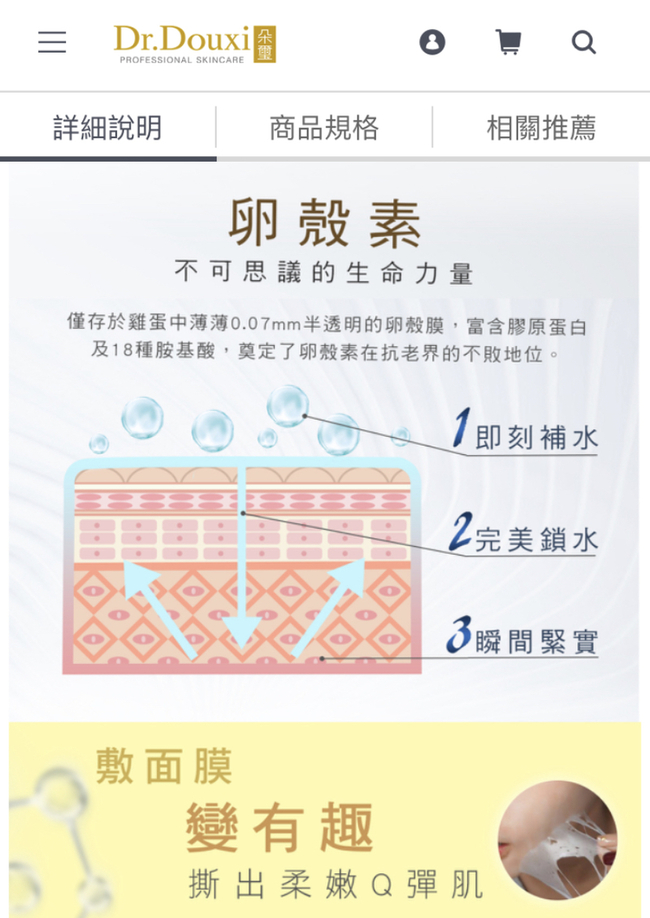Image resolution: width=650 pixels, height=918 pixels.
Task: Open the hamburger drawer menu
Action: click(x=52, y=42)
